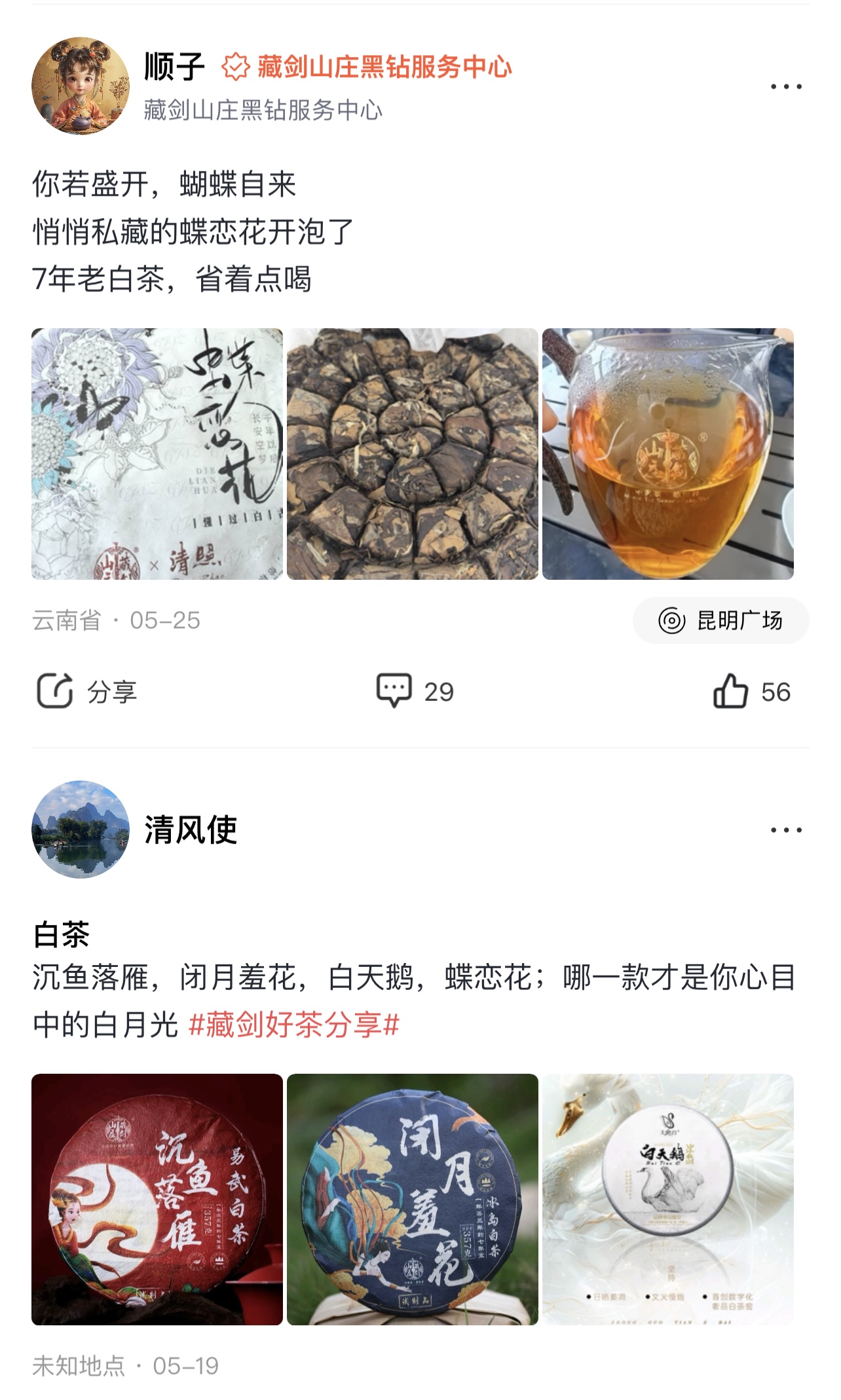Open the 蝶恋花 tea wrapper photo
The image size is (841, 1400).
tap(157, 454)
